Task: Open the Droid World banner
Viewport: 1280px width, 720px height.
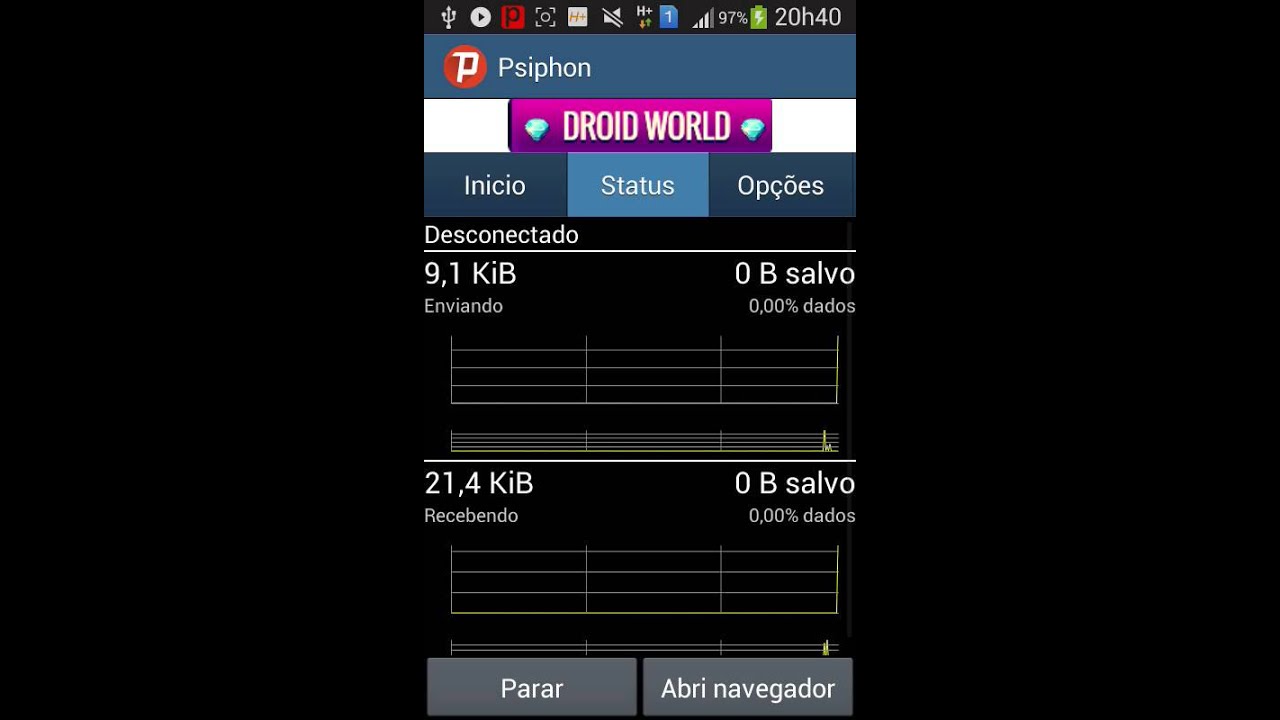Action: (x=640, y=126)
